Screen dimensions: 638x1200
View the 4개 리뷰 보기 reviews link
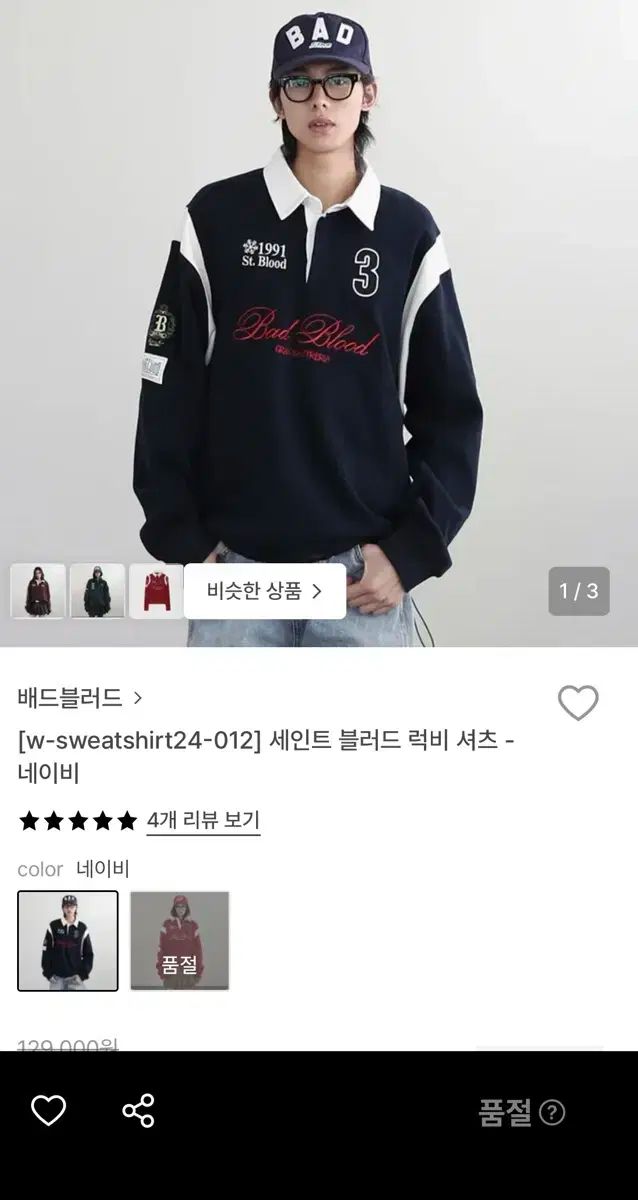[x=203, y=821]
